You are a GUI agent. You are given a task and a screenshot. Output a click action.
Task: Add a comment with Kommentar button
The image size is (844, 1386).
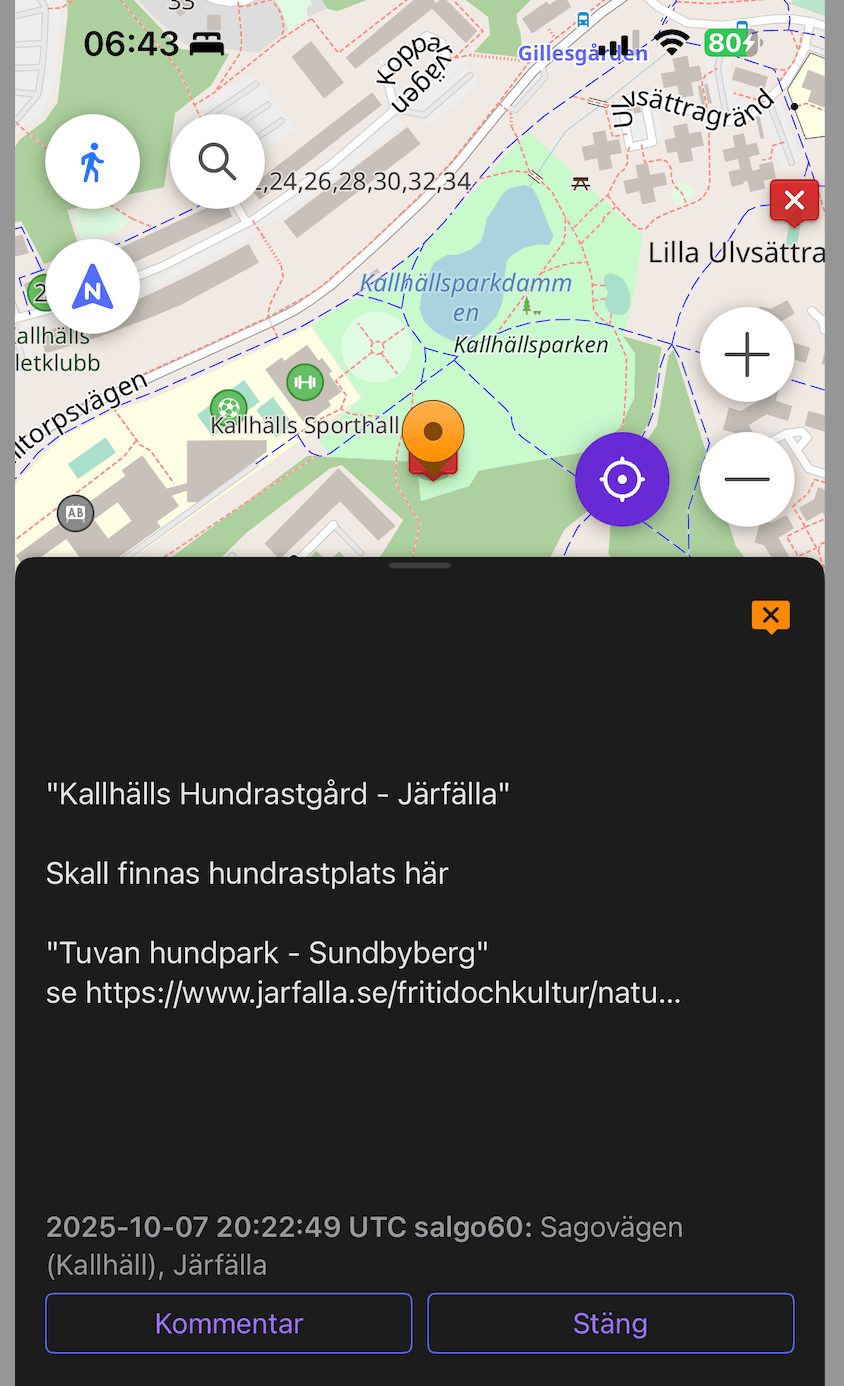coord(228,1323)
